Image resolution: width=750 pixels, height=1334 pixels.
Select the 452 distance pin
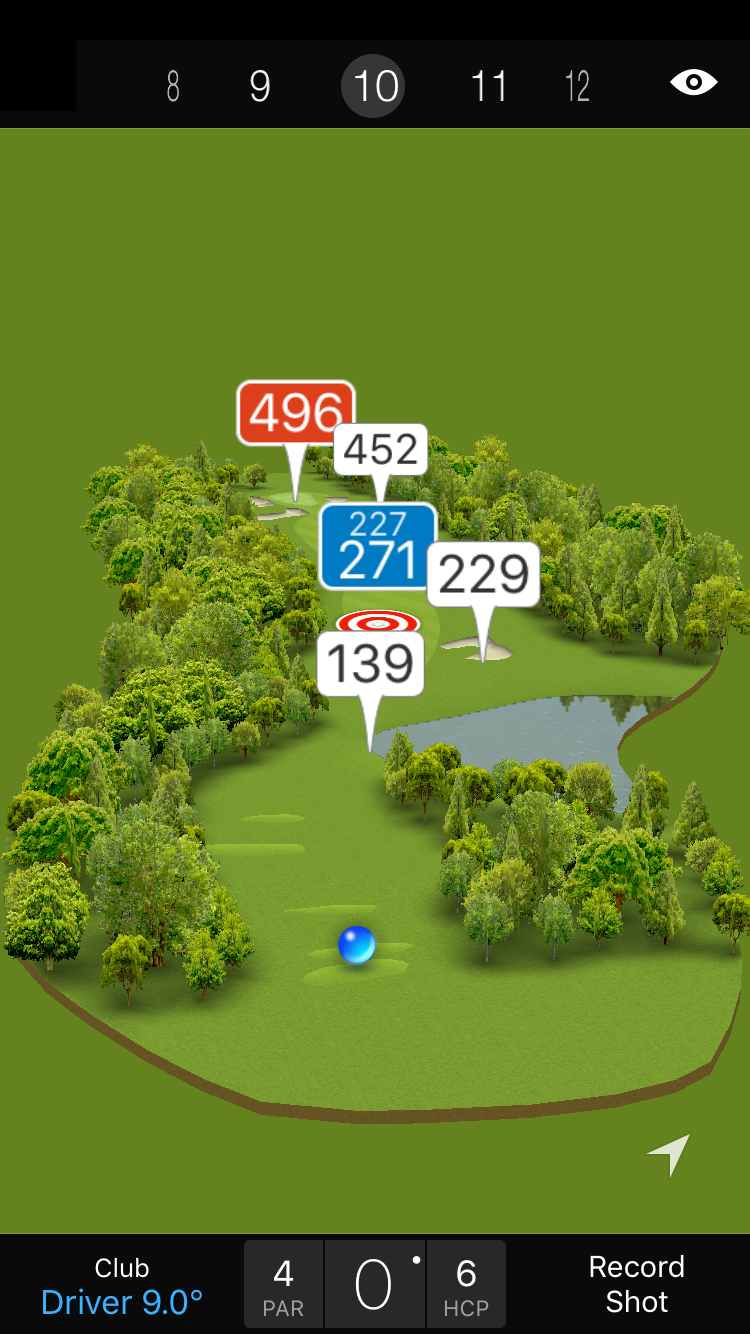380,450
